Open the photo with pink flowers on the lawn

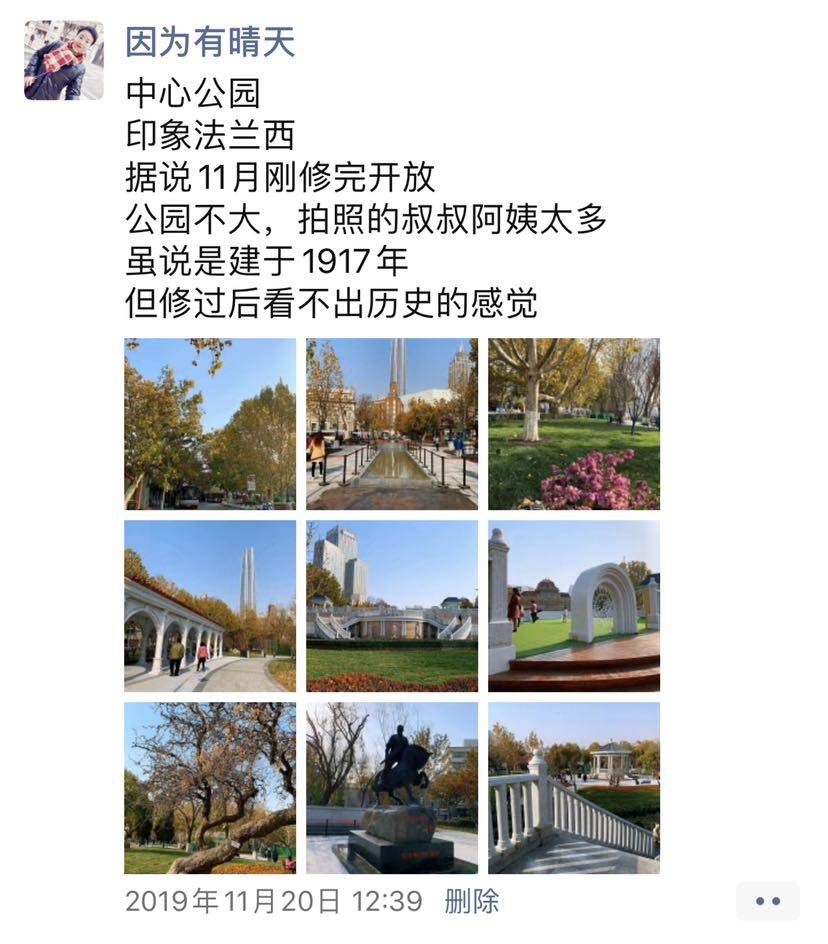coord(574,424)
